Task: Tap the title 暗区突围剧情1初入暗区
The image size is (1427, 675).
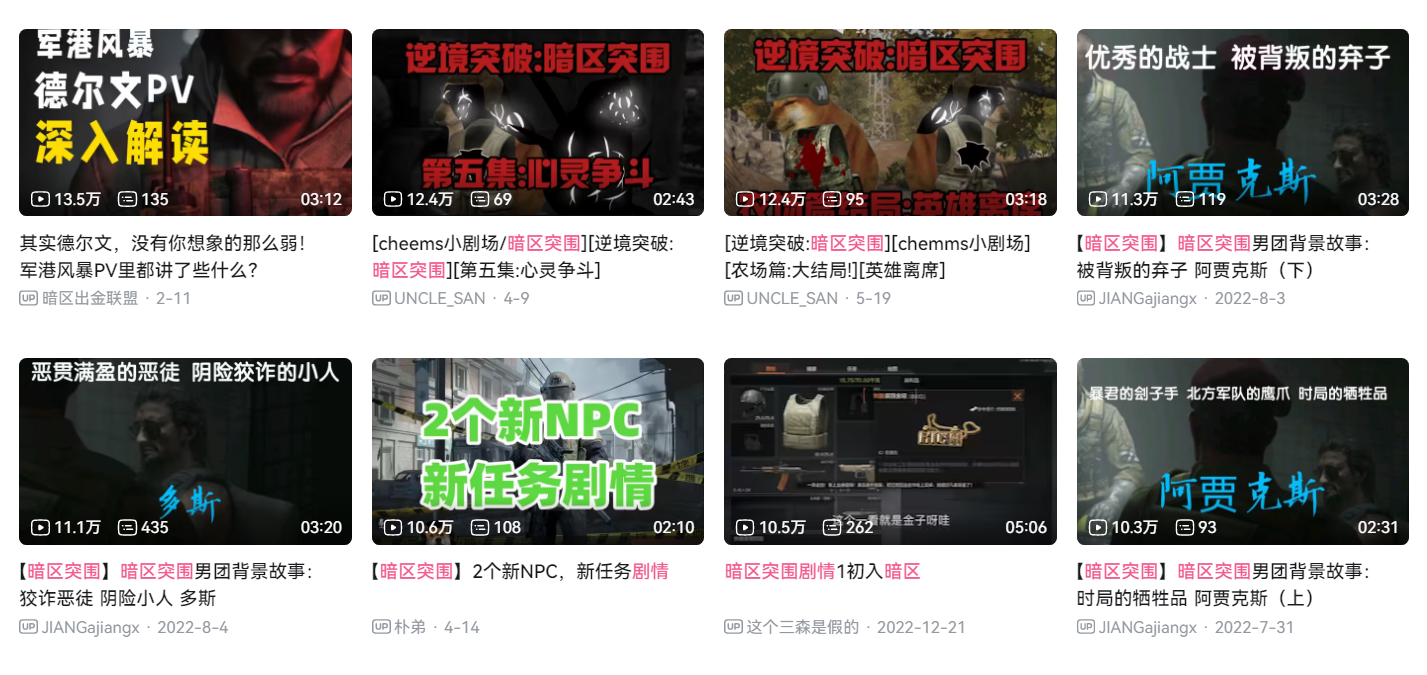Action: [822, 571]
